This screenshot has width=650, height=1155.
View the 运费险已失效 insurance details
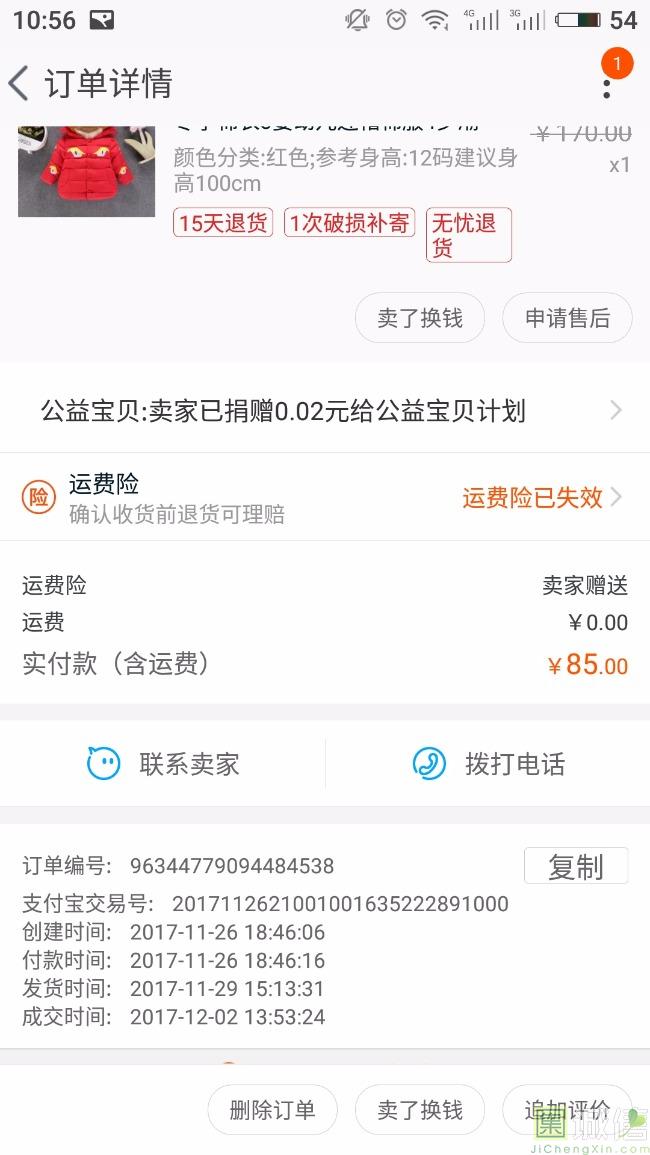[542, 498]
